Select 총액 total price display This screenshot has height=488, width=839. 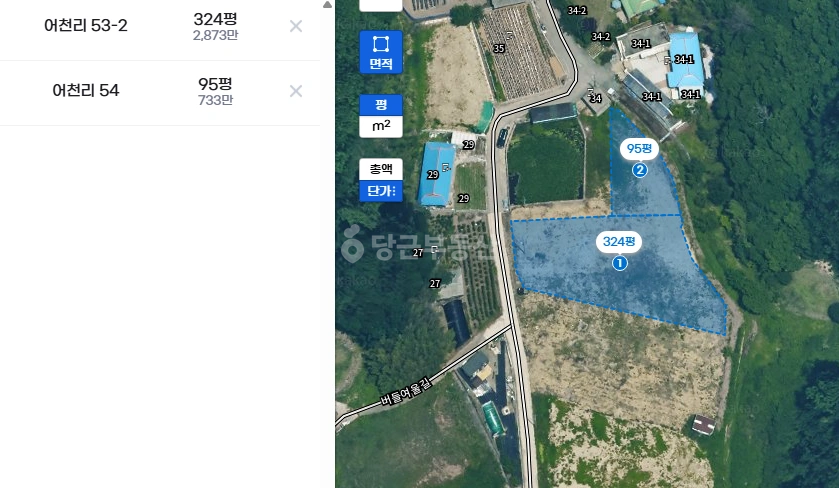coord(380,169)
